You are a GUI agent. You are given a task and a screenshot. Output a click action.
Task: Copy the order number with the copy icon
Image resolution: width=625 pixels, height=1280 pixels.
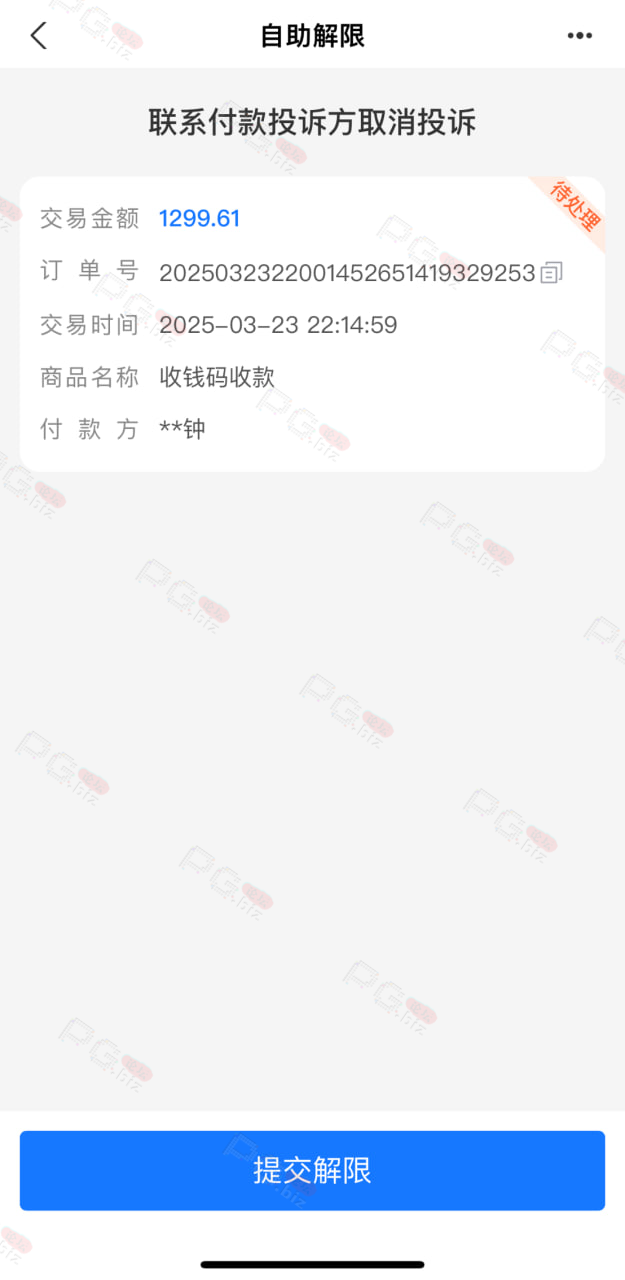pos(551,272)
